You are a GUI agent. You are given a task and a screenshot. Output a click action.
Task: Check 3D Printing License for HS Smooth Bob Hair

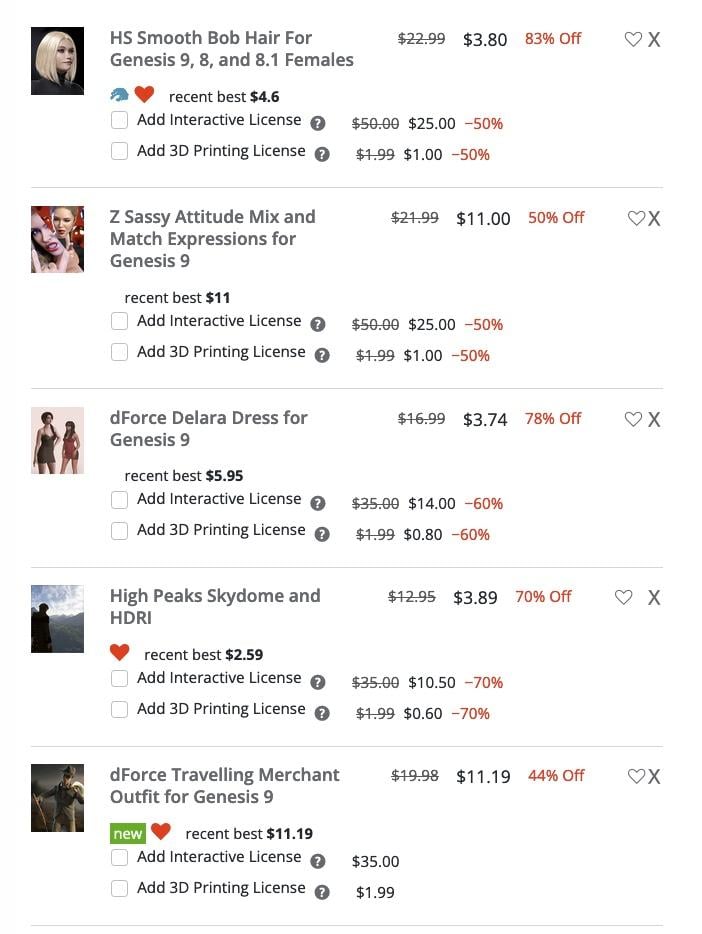click(120, 151)
